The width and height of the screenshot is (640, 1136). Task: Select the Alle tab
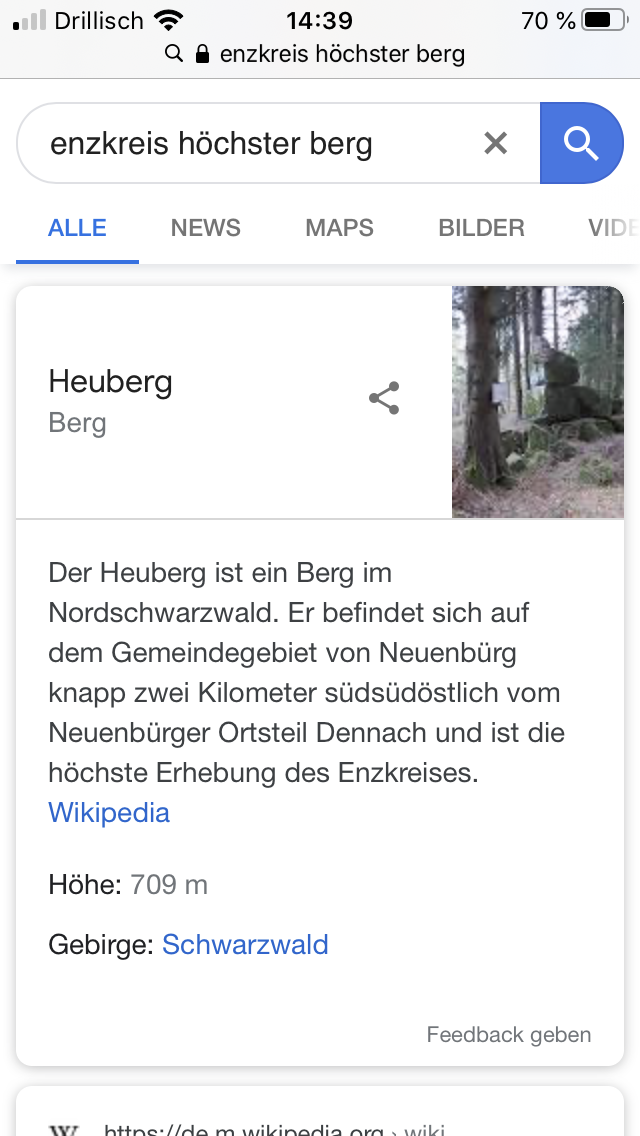coord(77,228)
